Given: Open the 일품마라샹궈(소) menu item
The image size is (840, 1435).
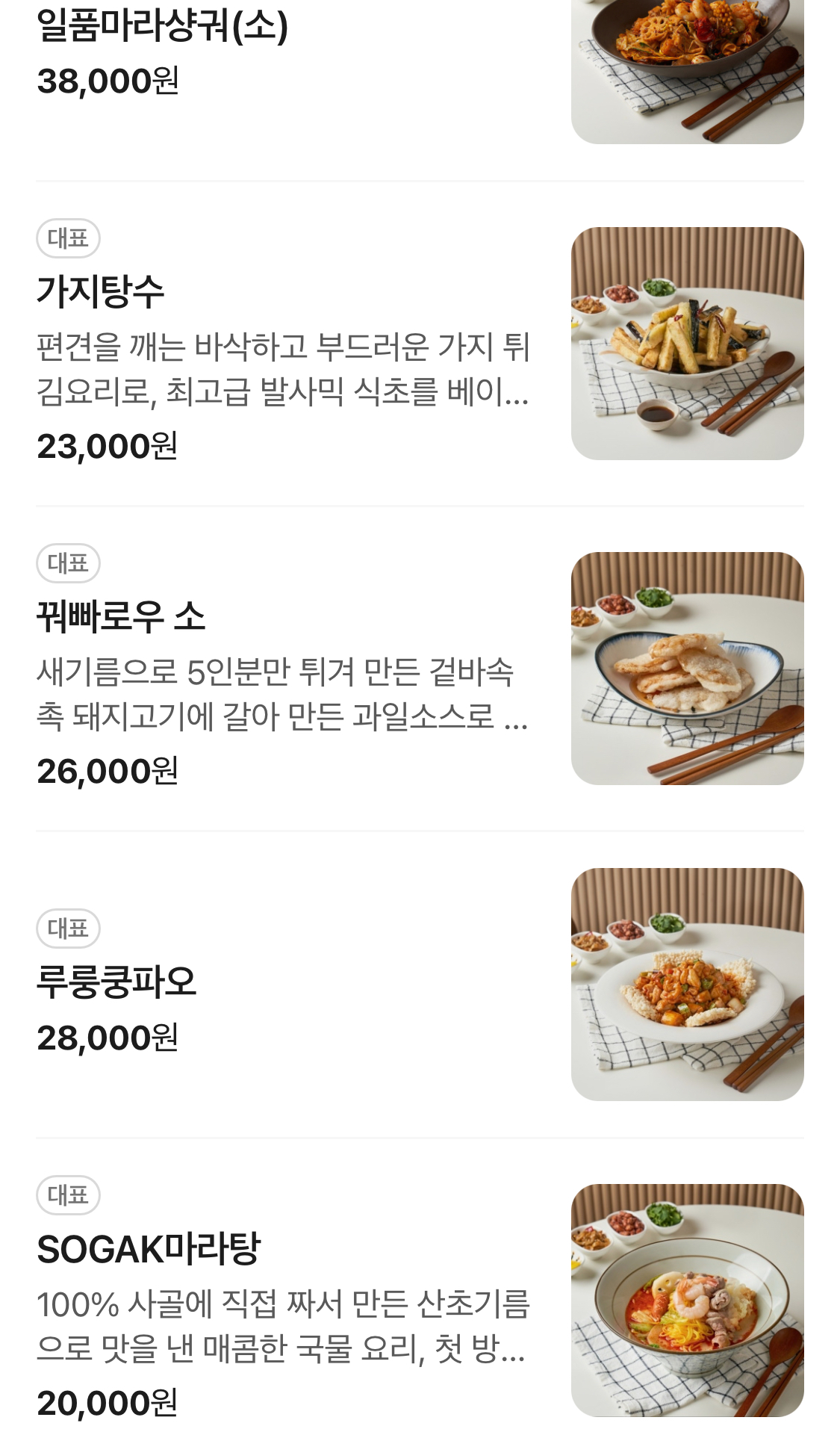Looking at the screenshot, I should 163,27.
